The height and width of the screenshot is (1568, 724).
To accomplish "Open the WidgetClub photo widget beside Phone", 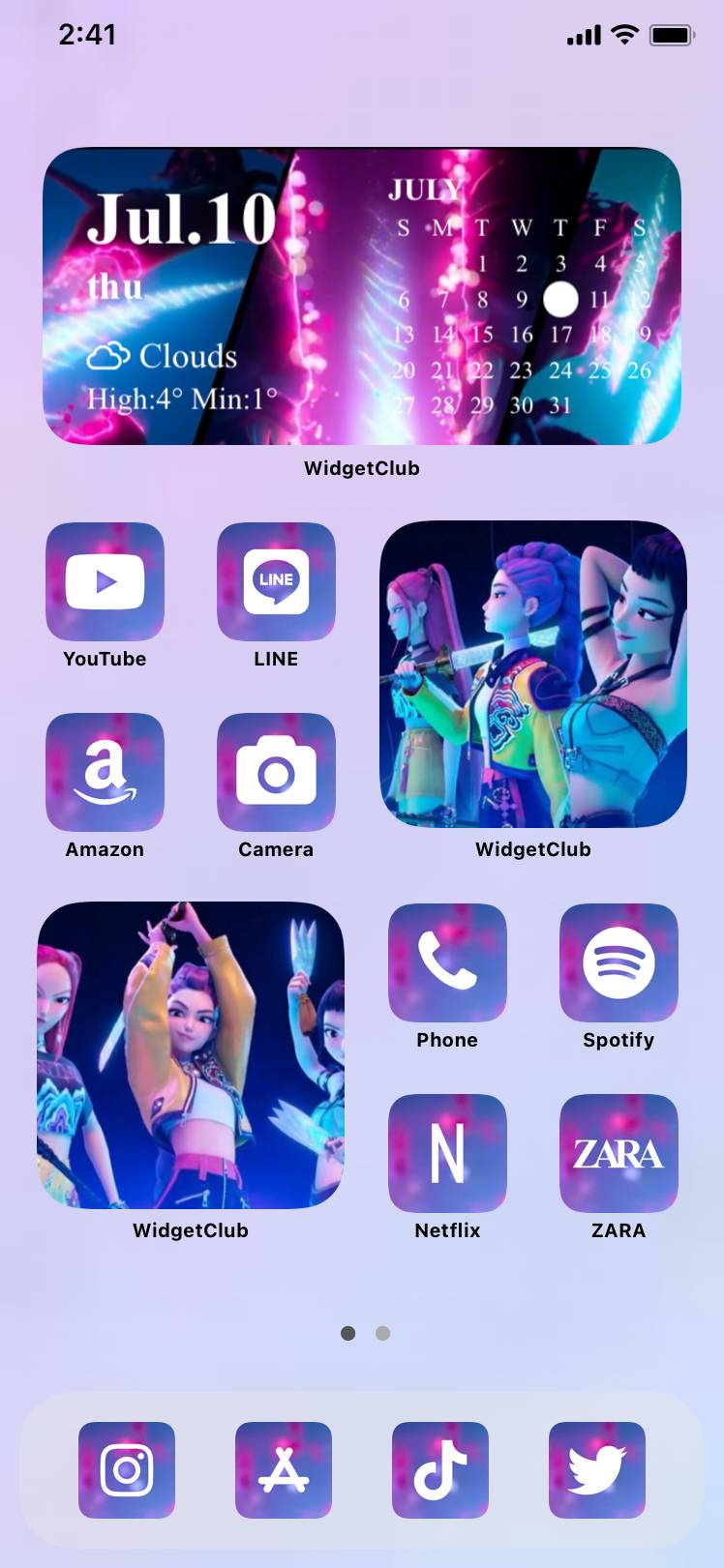I will (x=191, y=1055).
